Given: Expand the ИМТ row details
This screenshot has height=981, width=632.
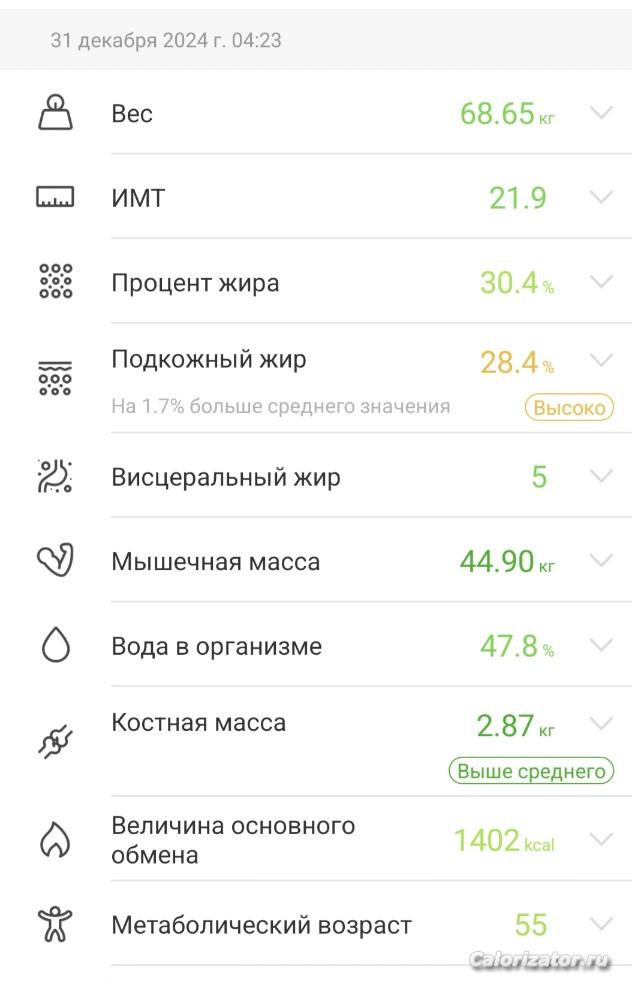Looking at the screenshot, I should [601, 197].
